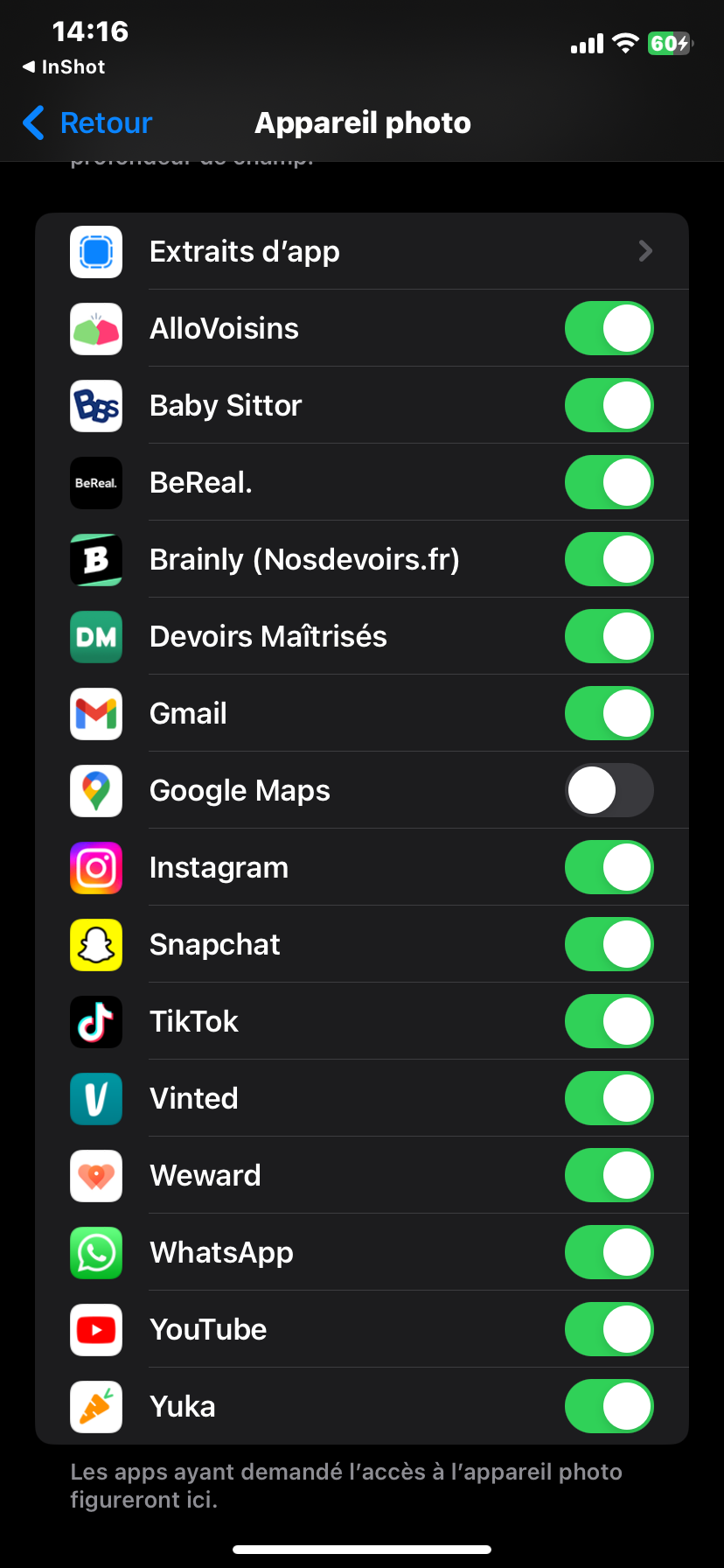This screenshot has width=724, height=1568.
Task: Enable camera access for Google Maps
Action: click(609, 791)
